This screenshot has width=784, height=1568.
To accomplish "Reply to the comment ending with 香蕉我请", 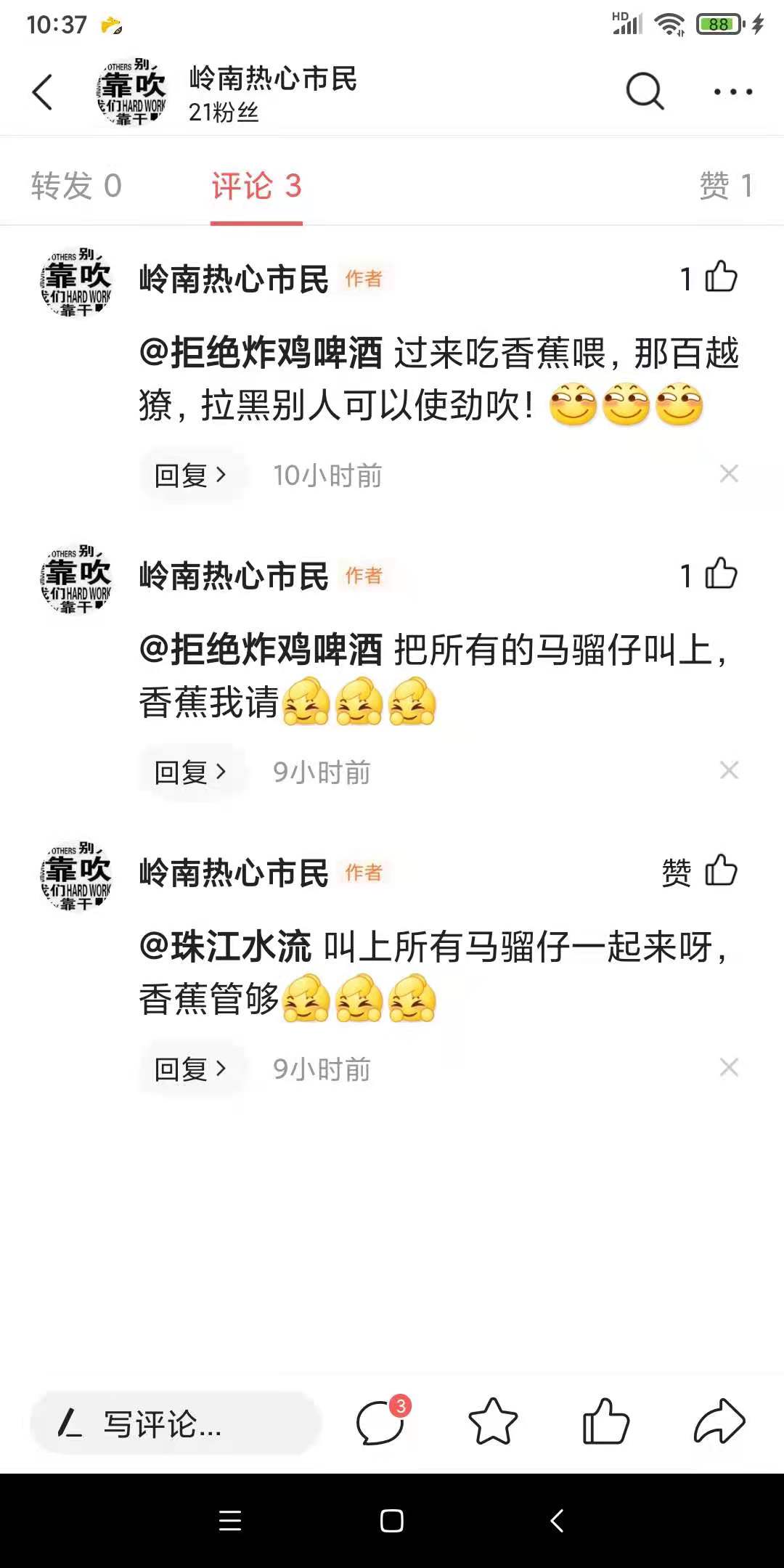I will (x=190, y=772).
